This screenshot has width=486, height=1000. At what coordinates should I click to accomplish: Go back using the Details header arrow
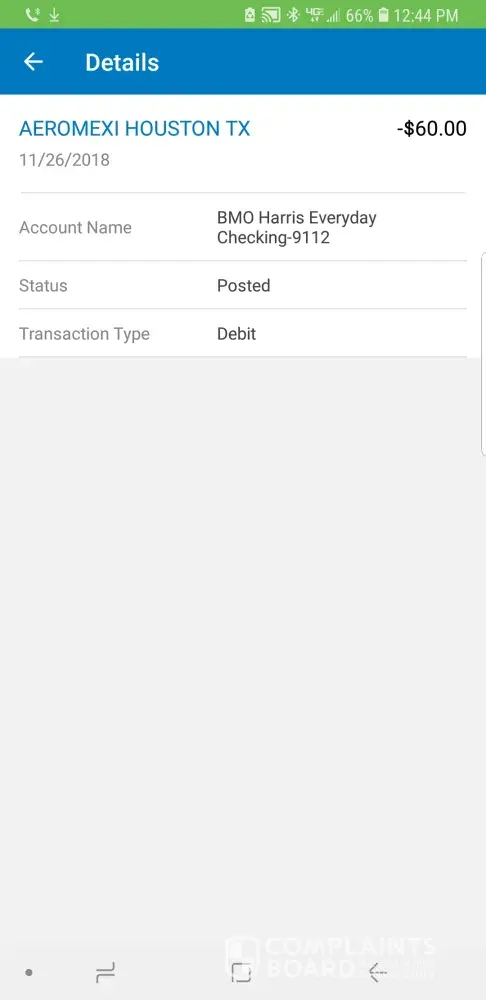point(33,62)
